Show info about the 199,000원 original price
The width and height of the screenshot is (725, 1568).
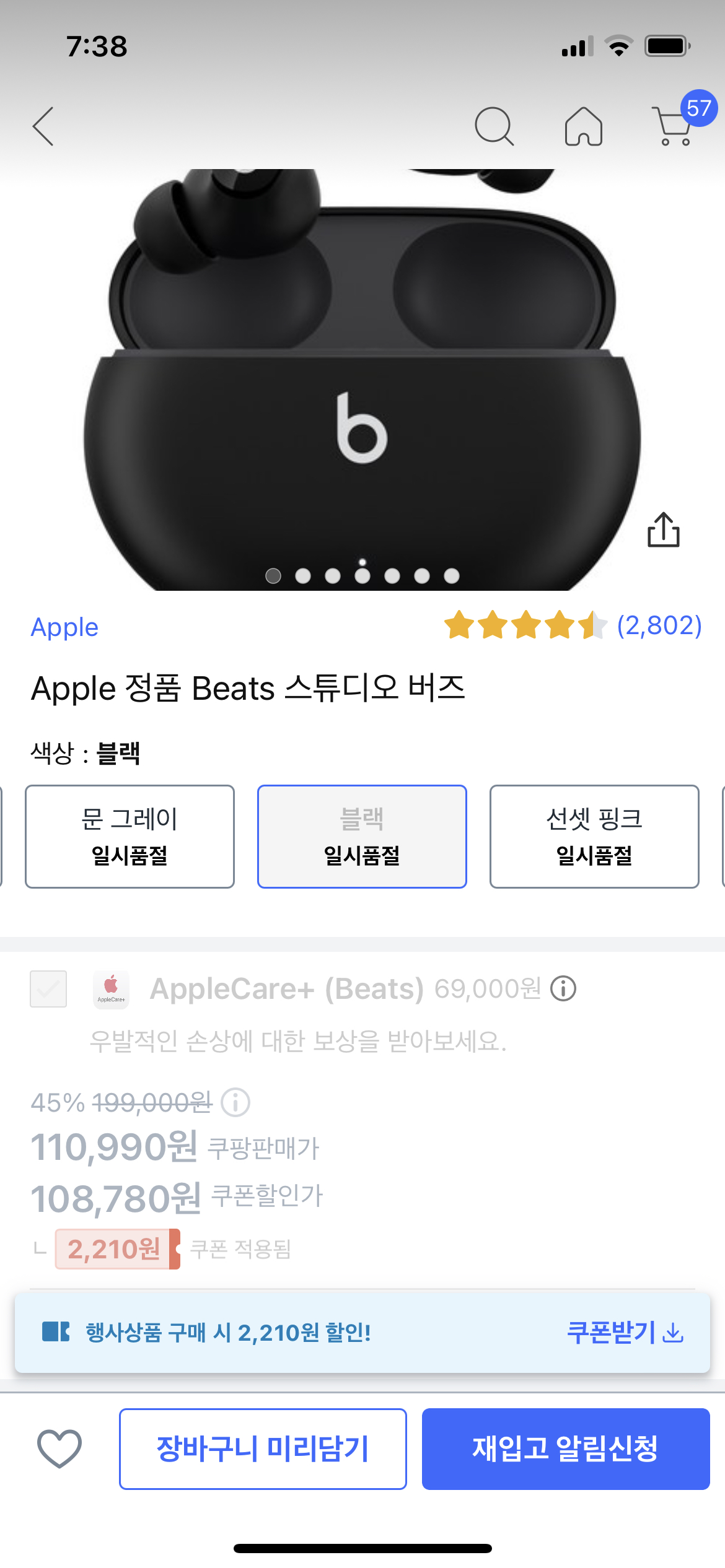click(235, 1102)
